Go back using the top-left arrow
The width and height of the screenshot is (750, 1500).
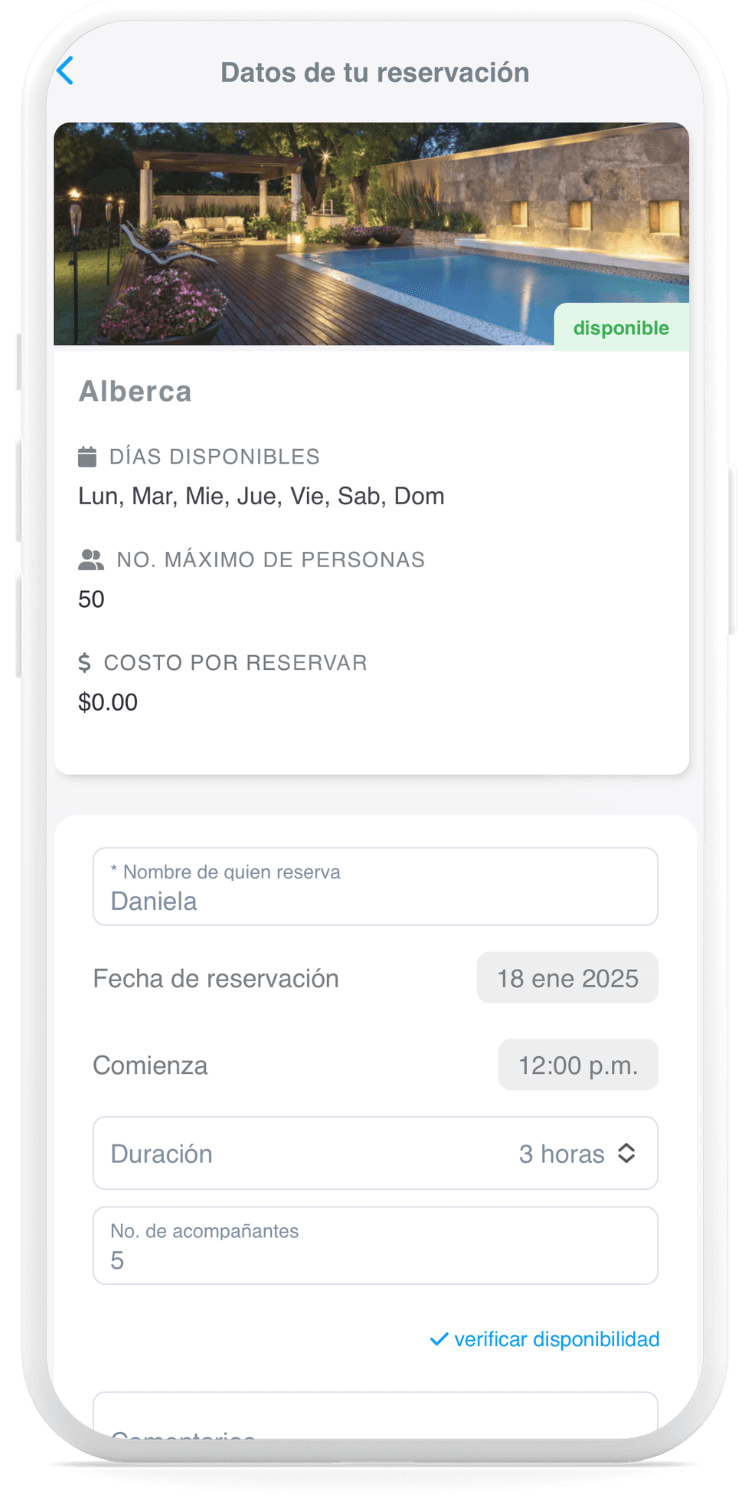pos(66,71)
